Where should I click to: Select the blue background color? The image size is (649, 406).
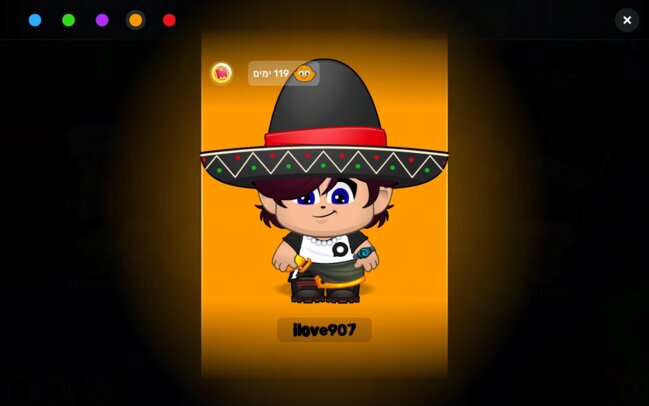pyautogui.click(x=35, y=20)
